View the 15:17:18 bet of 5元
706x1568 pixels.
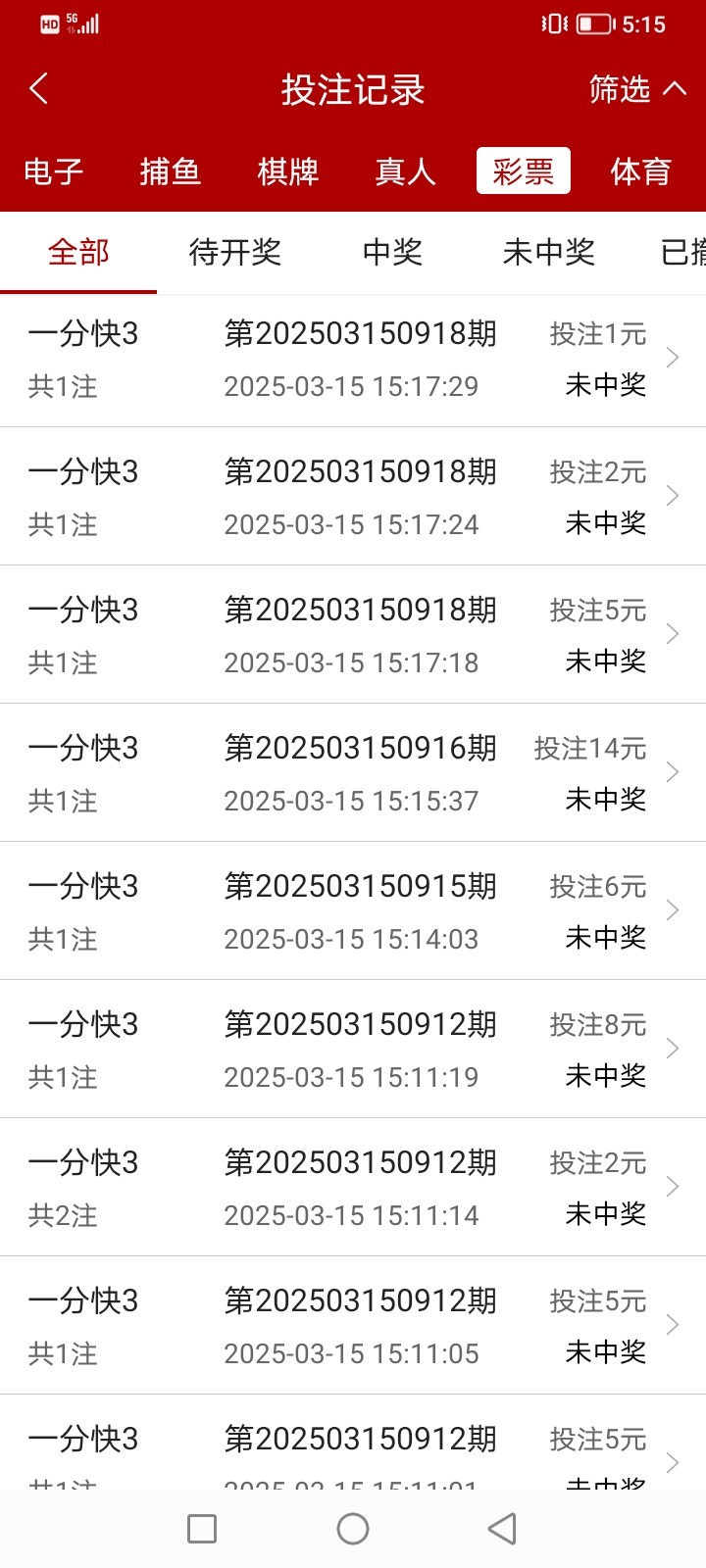pyautogui.click(x=353, y=635)
